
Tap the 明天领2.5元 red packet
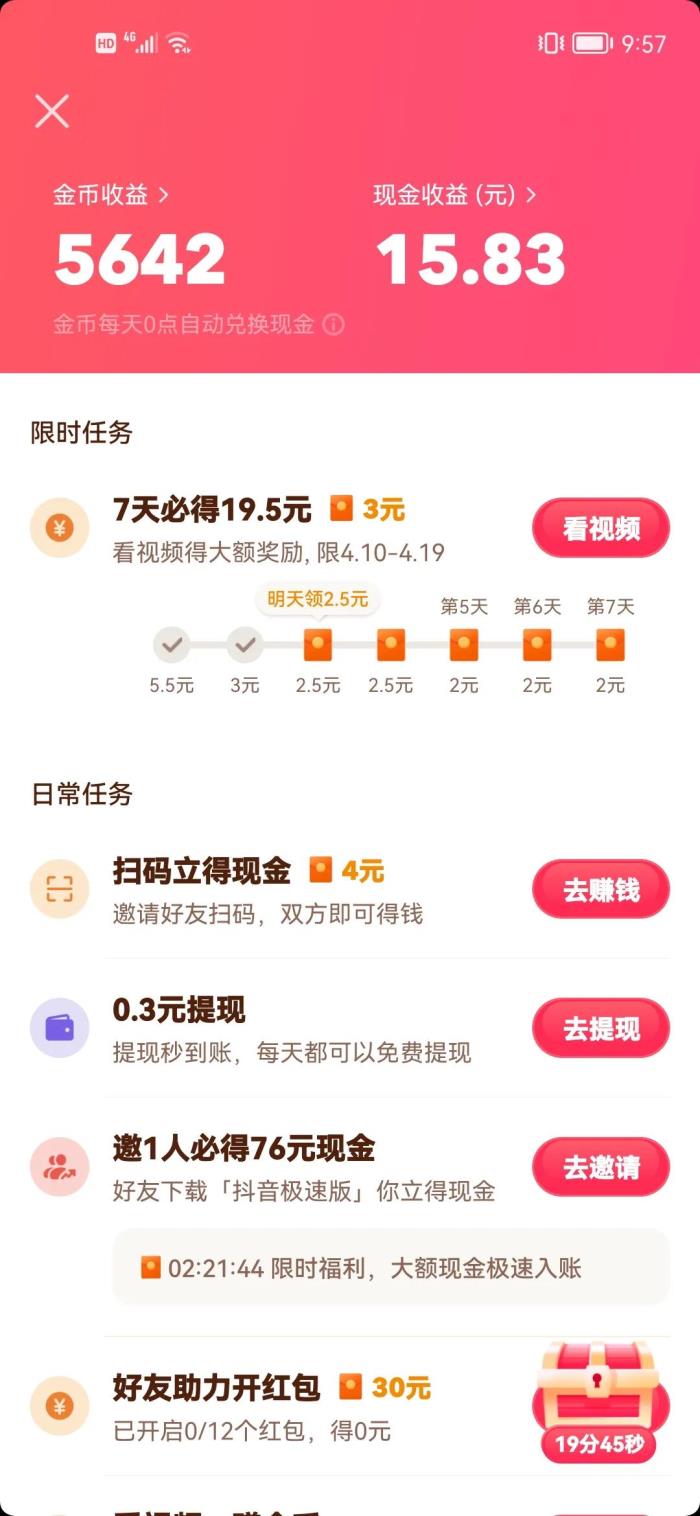pos(317,645)
